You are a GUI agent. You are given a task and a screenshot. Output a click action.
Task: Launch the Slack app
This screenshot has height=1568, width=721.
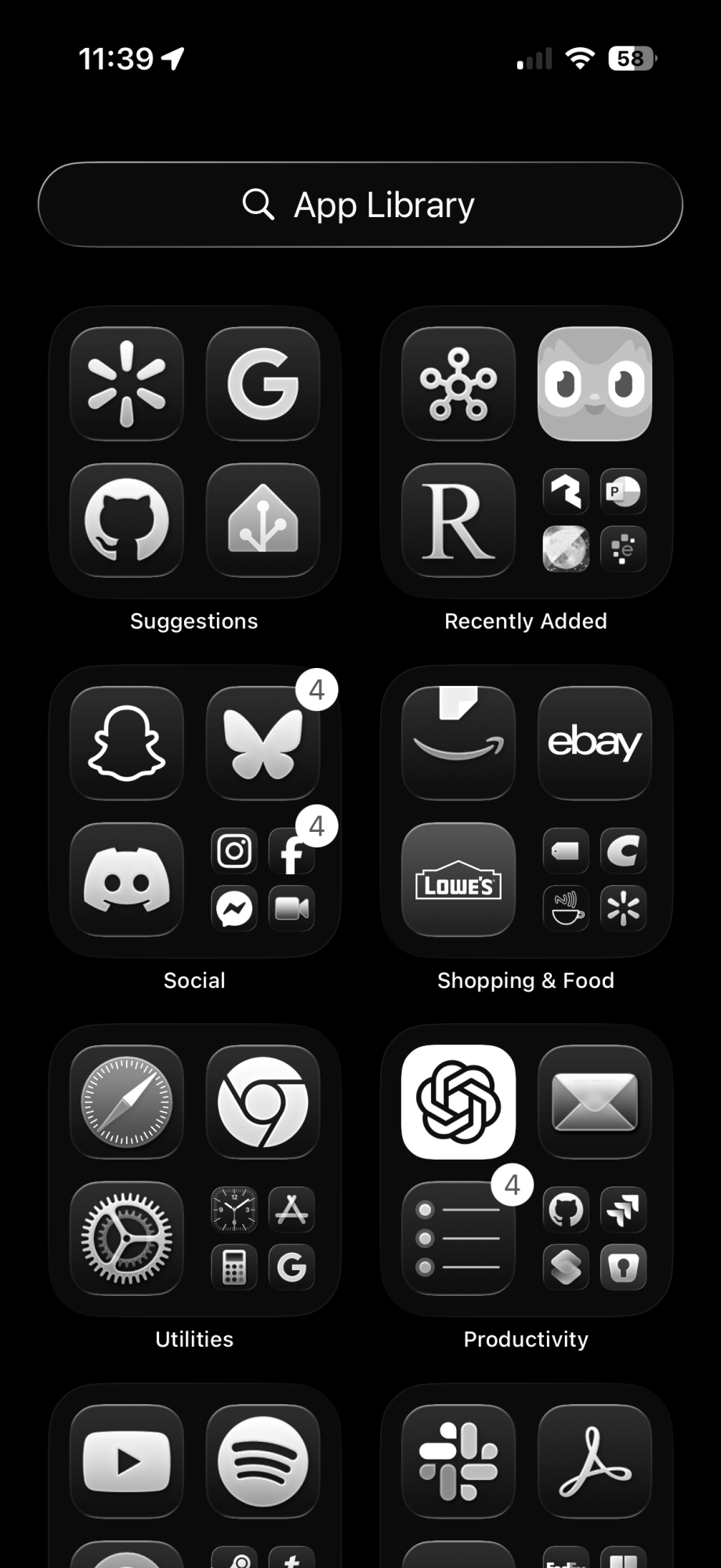coord(458,1461)
